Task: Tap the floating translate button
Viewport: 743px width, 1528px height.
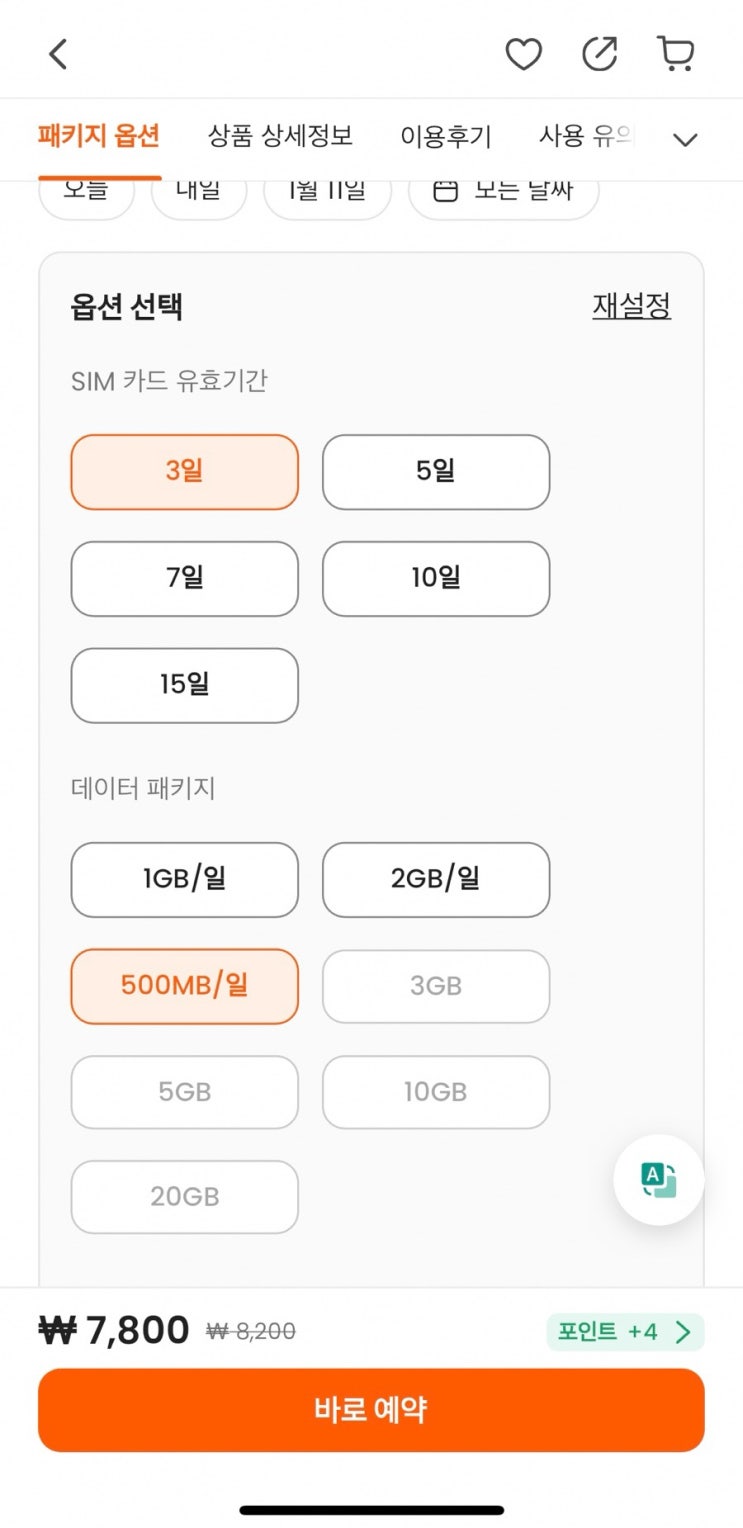Action: coord(659,1180)
